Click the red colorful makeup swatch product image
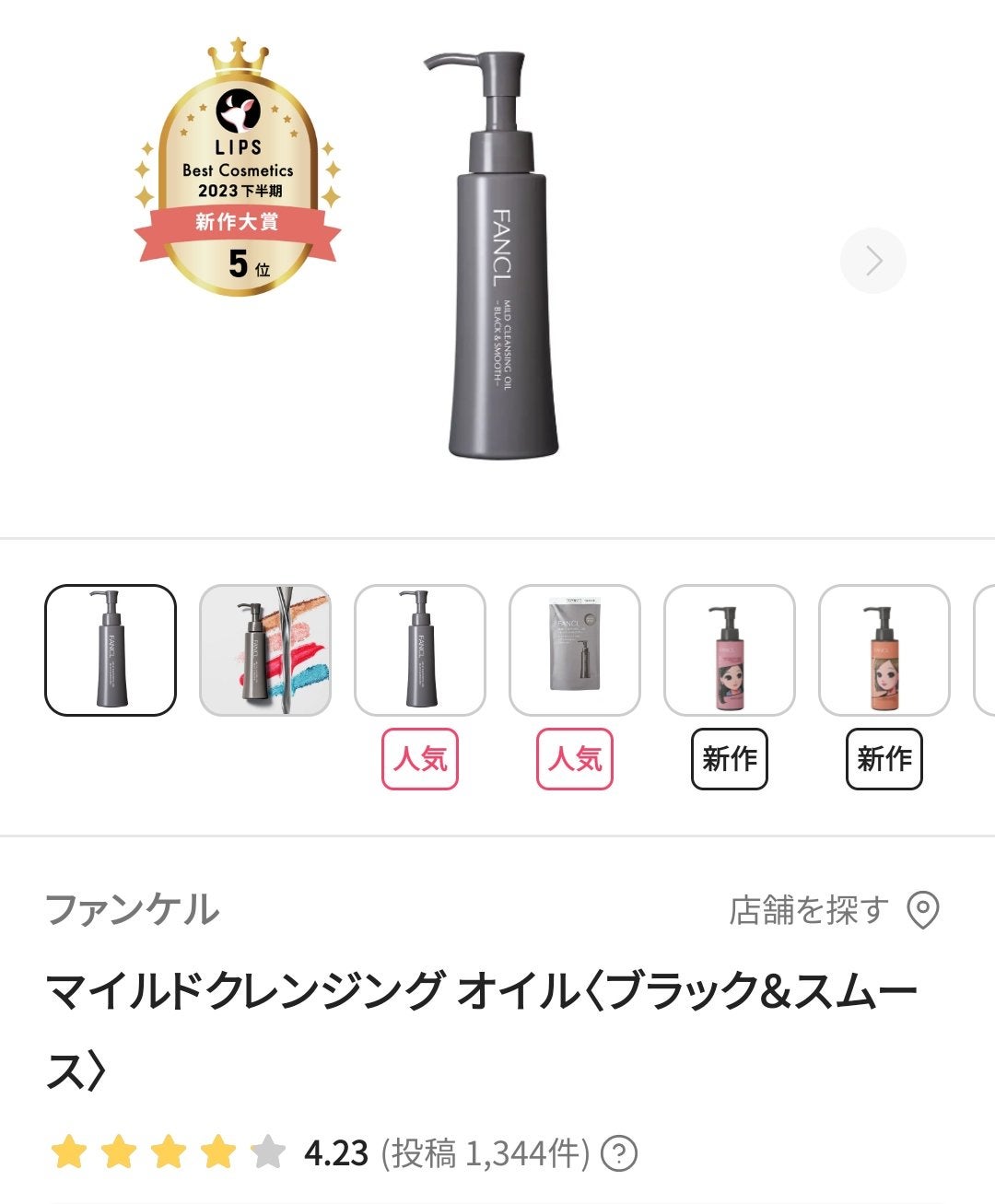 pyautogui.click(x=265, y=648)
